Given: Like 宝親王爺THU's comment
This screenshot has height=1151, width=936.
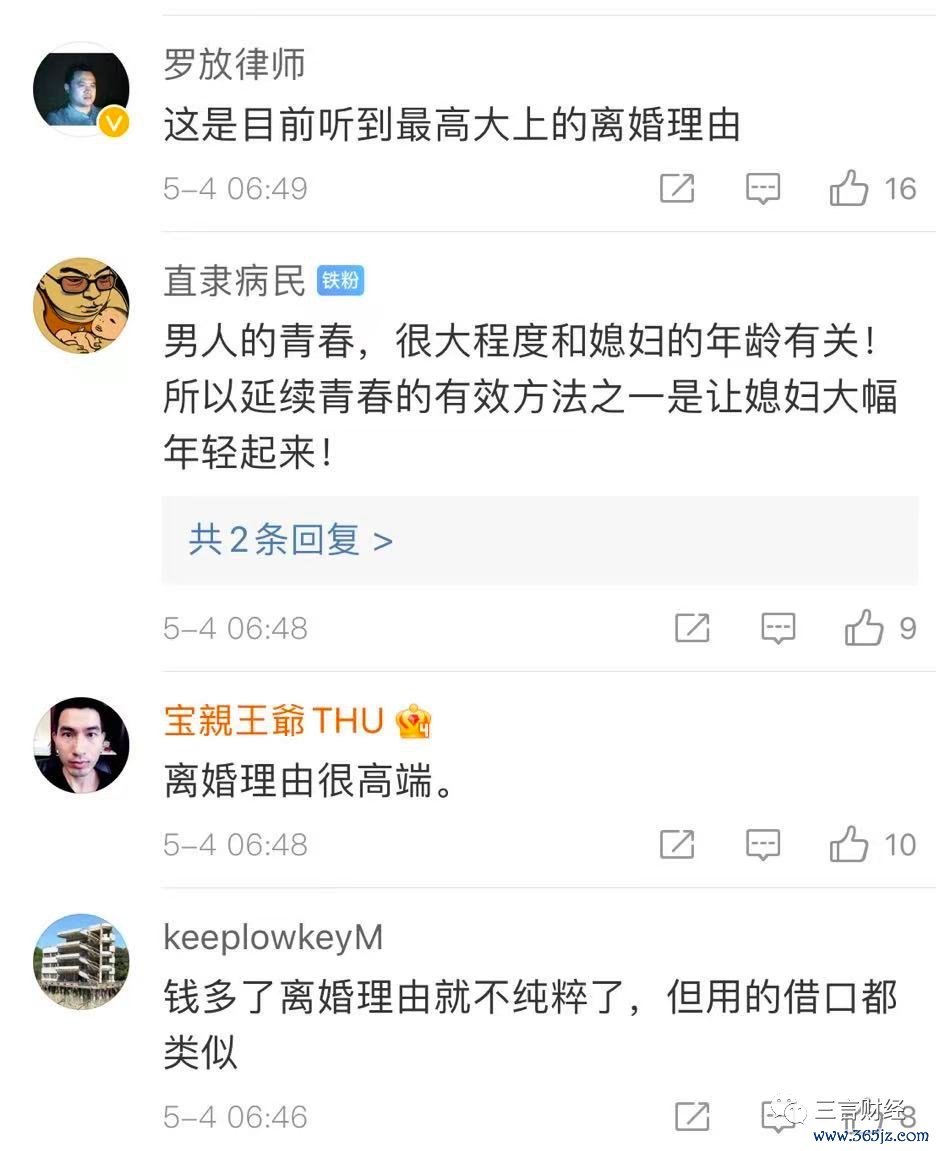Looking at the screenshot, I should coord(849,845).
